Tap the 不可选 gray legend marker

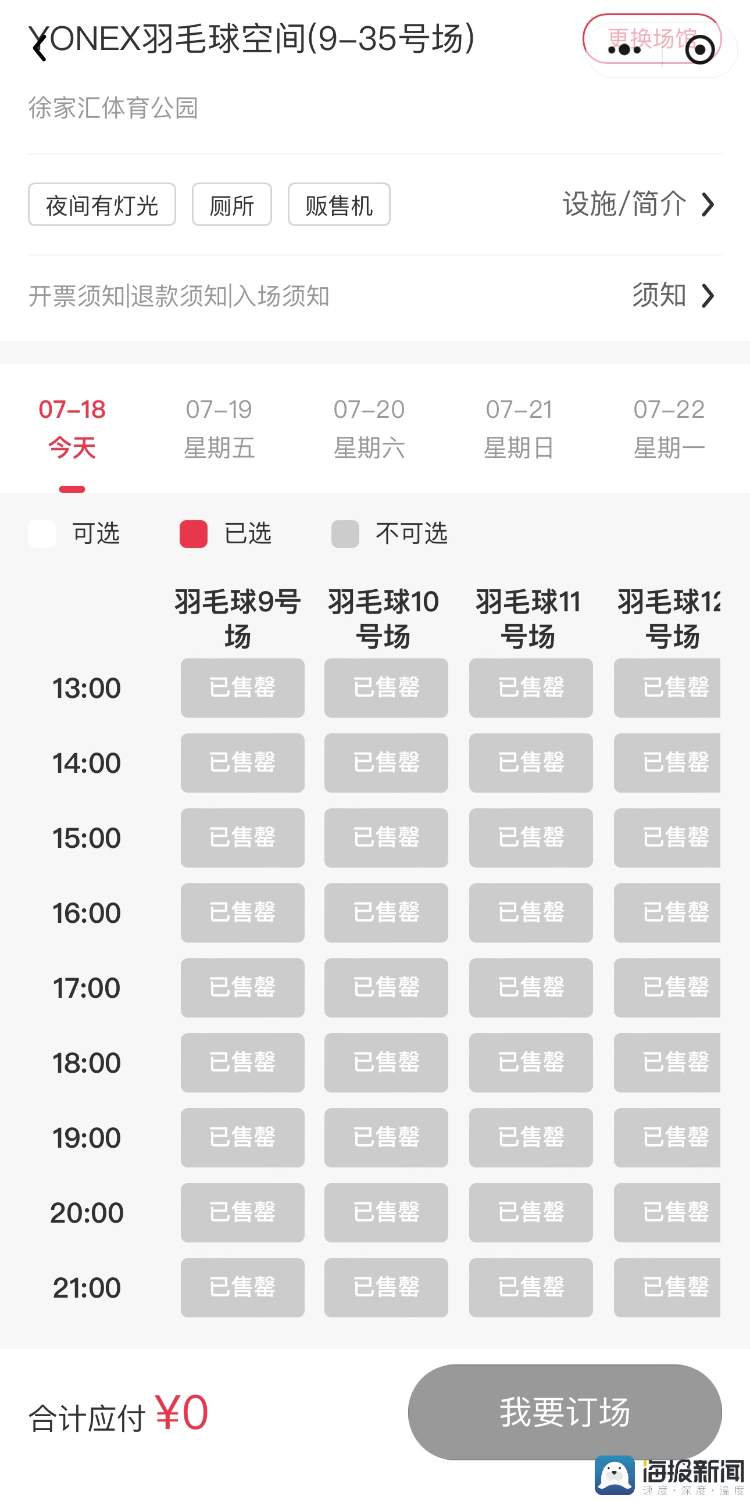click(x=344, y=534)
